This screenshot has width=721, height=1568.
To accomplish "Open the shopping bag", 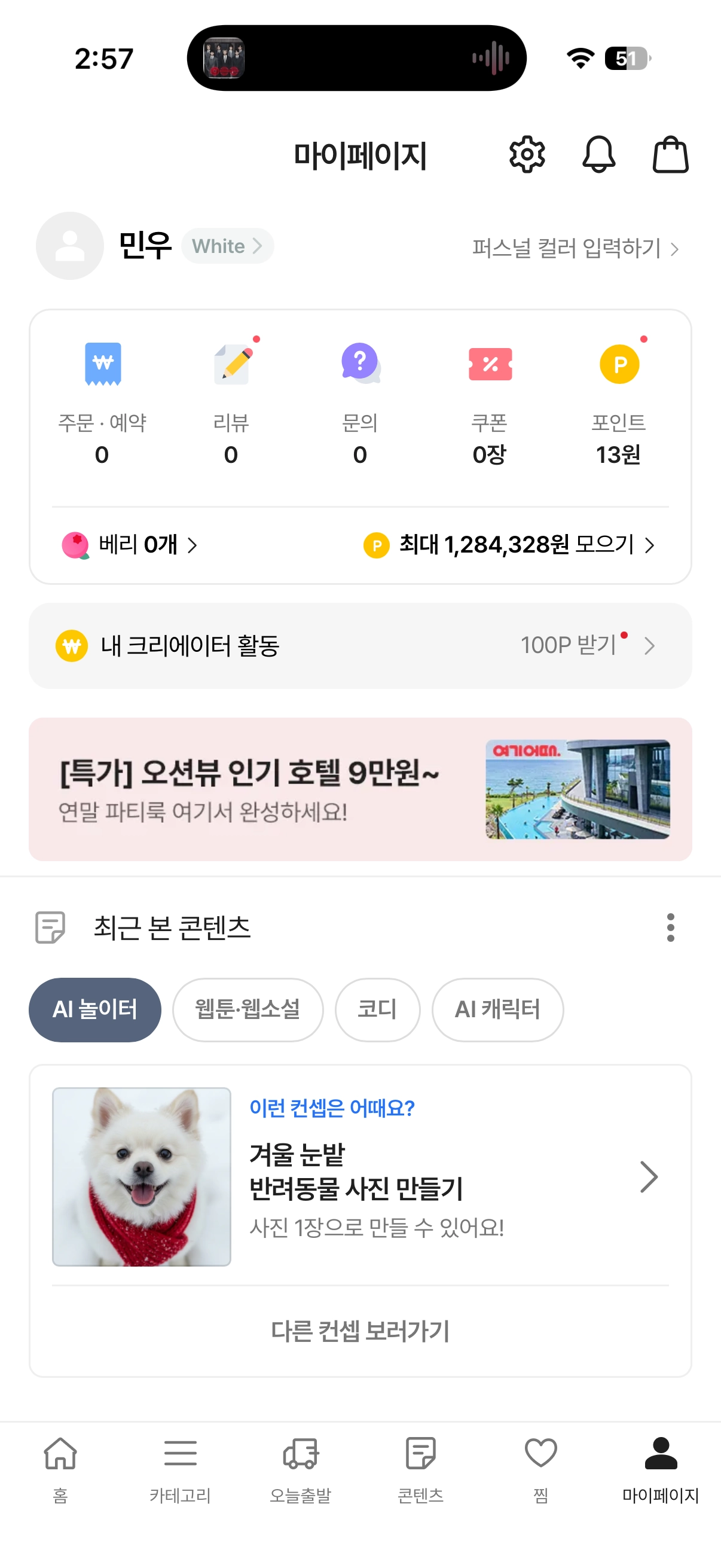I will click(670, 155).
